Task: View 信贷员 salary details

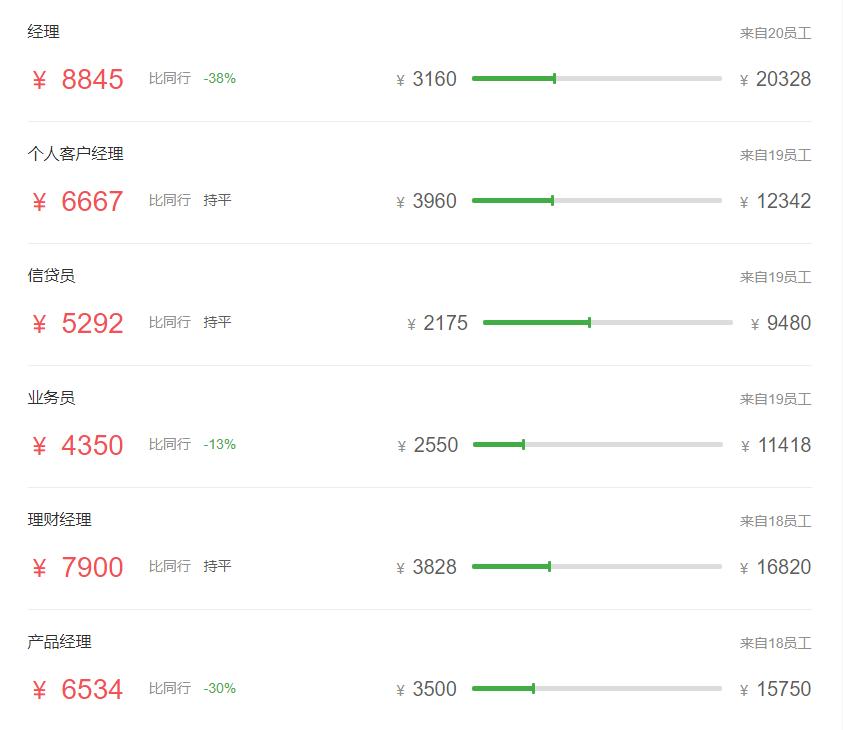Action: coord(51,276)
